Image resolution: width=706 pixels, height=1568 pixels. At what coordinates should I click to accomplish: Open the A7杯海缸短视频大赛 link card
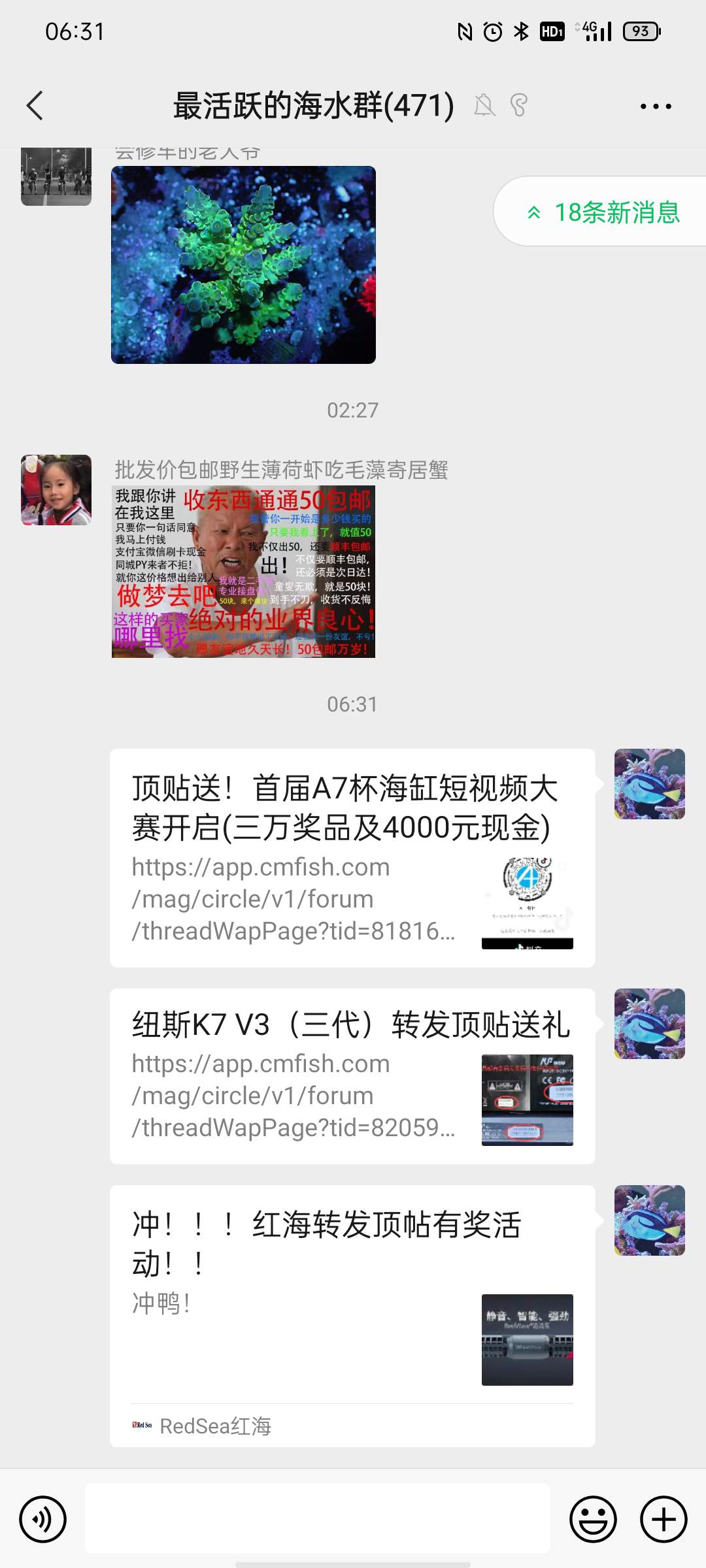click(352, 857)
